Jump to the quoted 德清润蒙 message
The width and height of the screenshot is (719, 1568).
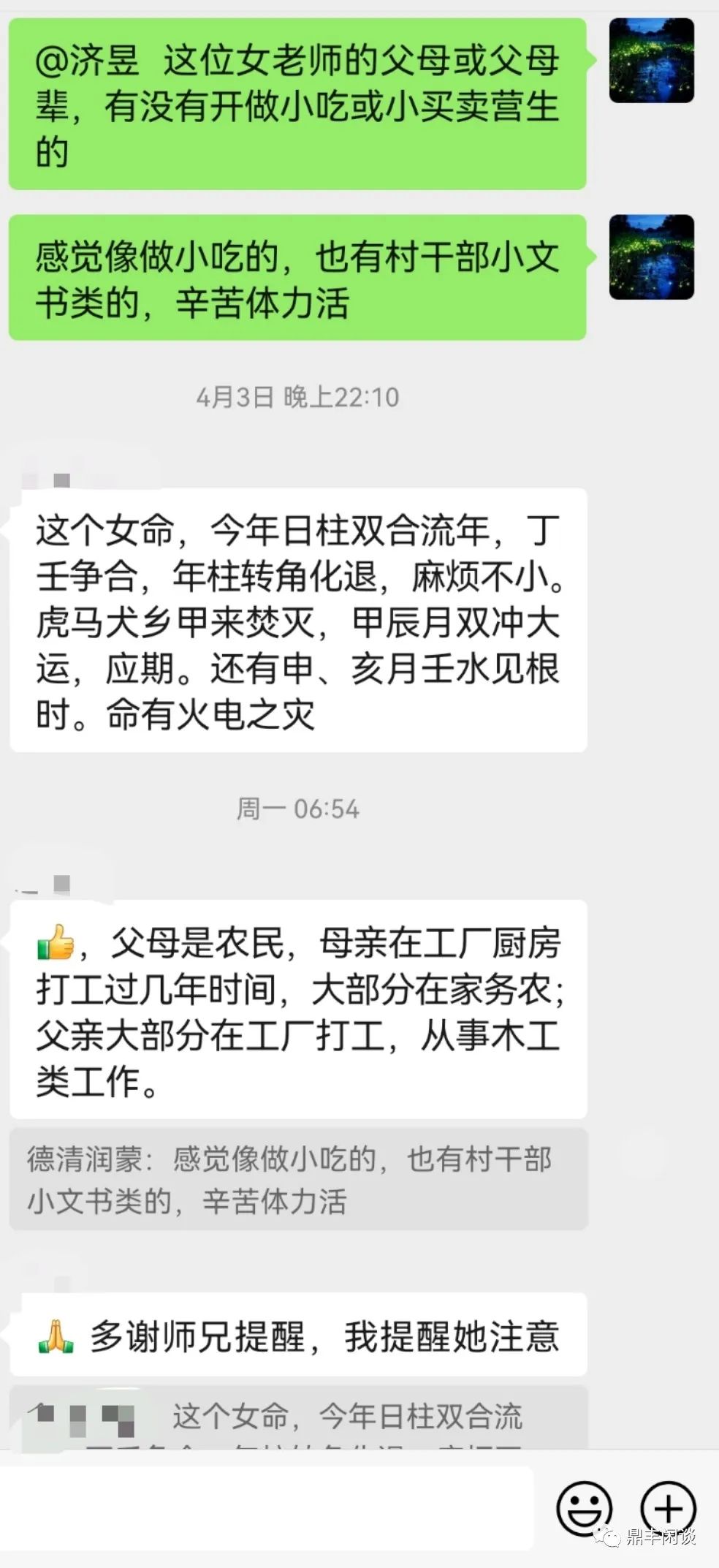pos(298,1179)
